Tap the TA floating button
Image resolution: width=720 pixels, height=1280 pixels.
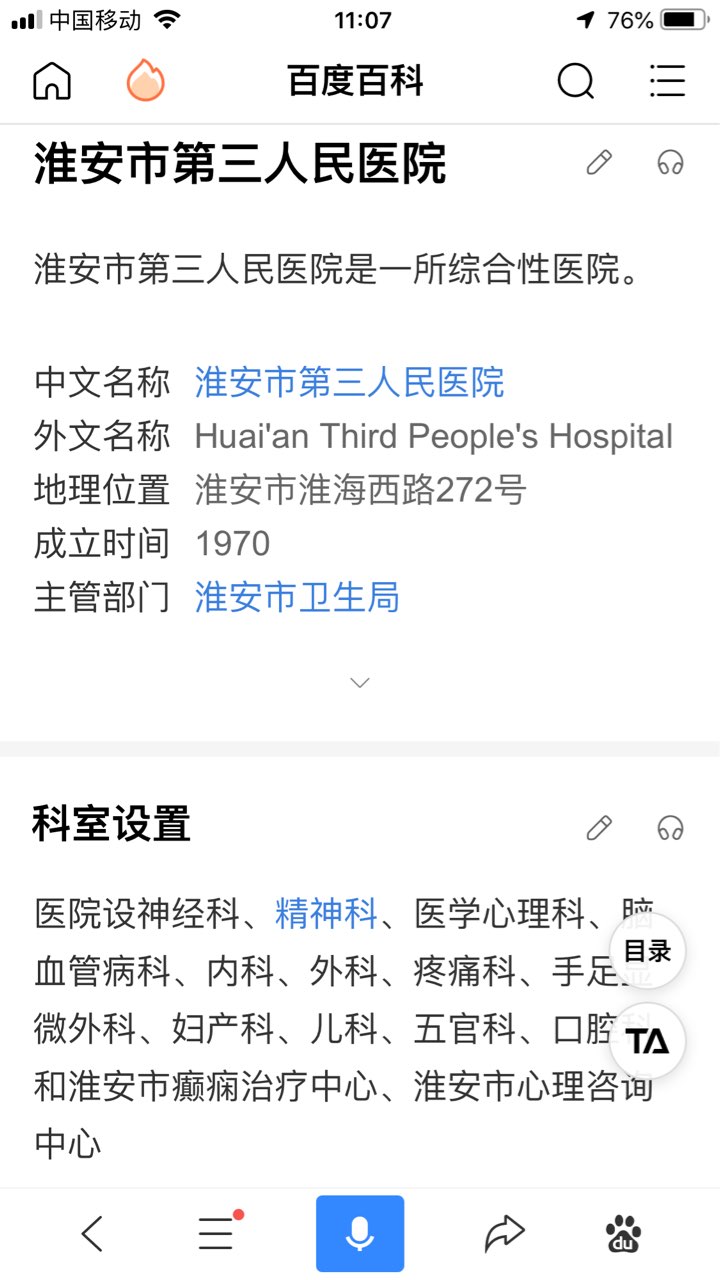(x=647, y=1041)
